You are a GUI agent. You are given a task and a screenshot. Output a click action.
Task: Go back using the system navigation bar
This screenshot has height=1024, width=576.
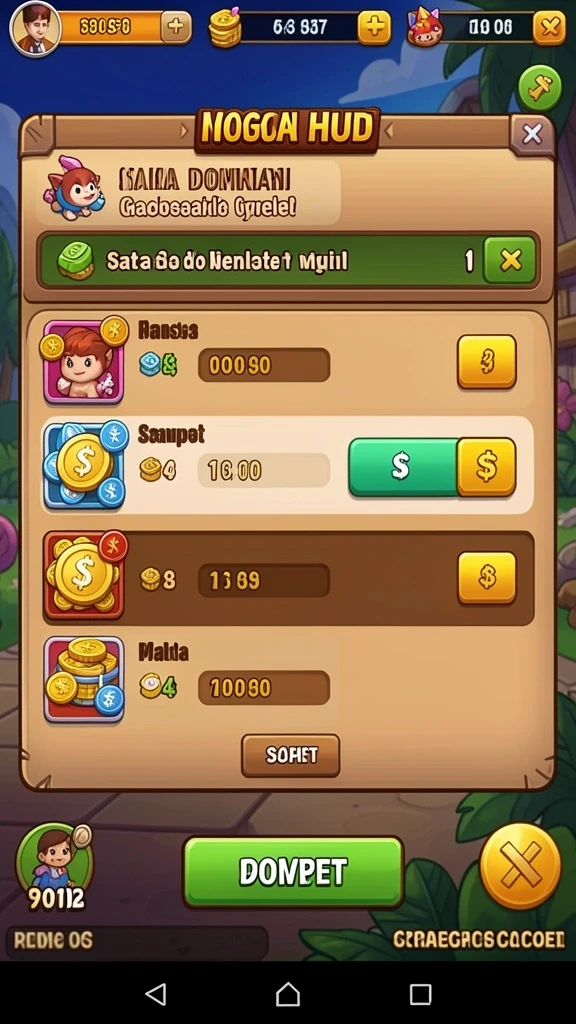[155, 994]
